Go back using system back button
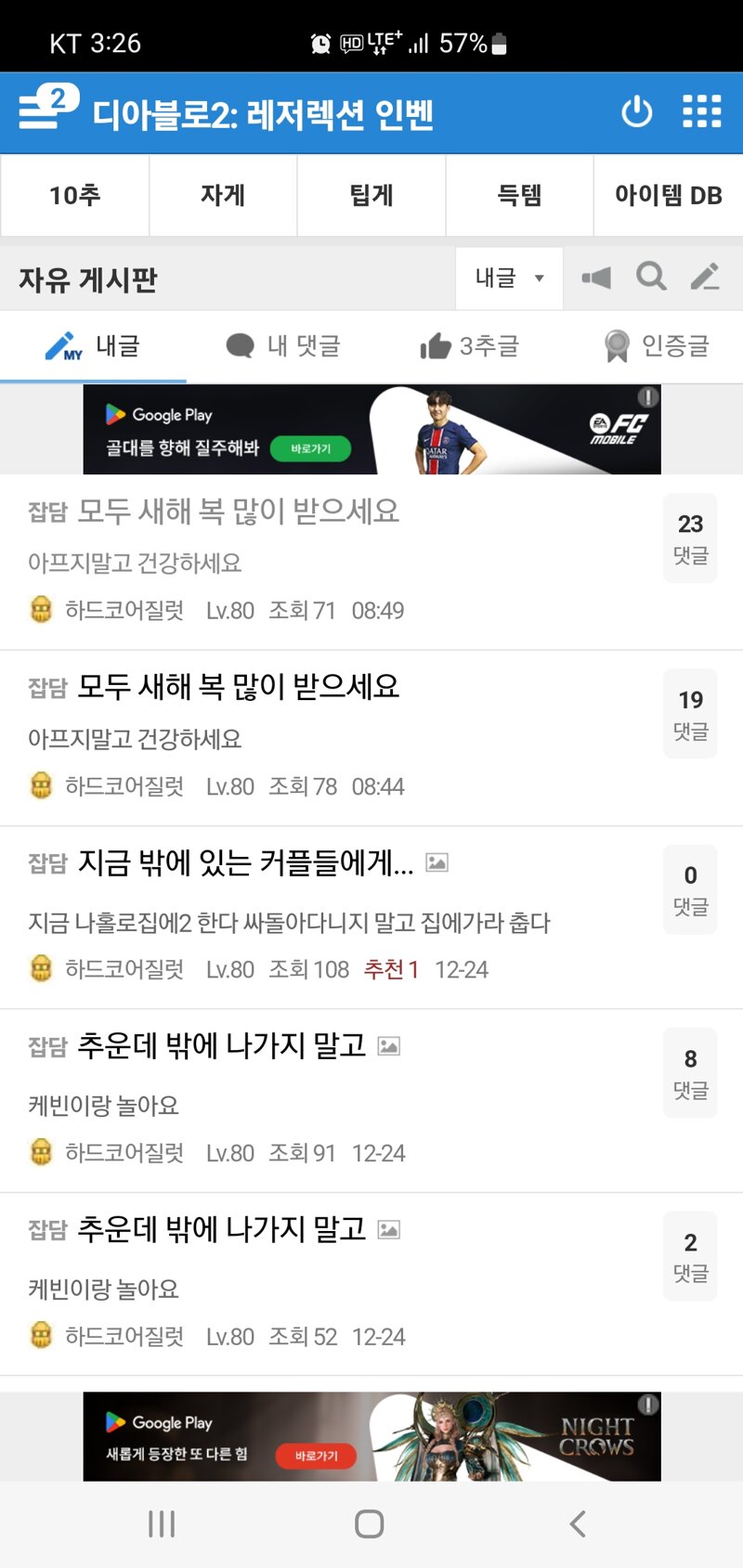 [578, 1523]
